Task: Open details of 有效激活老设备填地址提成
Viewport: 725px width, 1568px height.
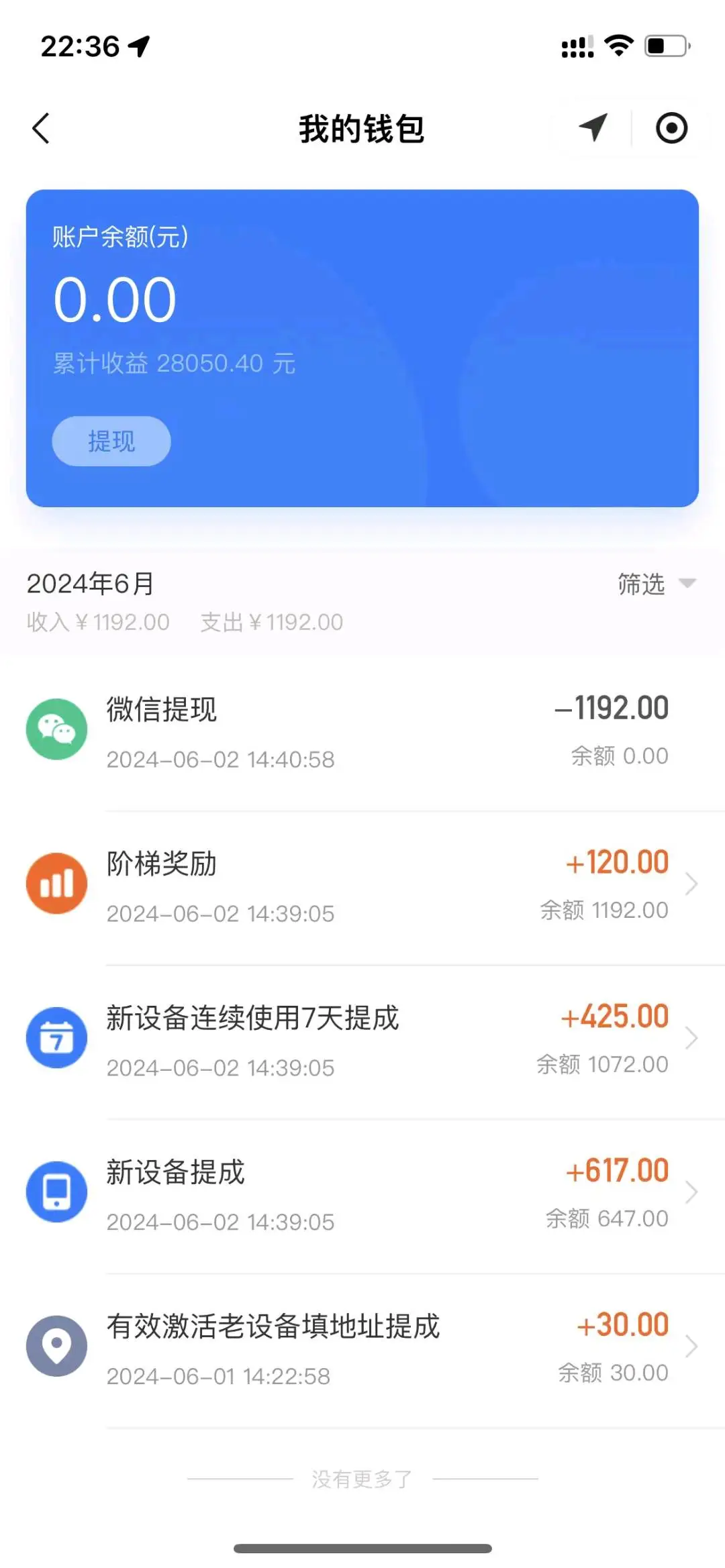Action: [691, 1346]
